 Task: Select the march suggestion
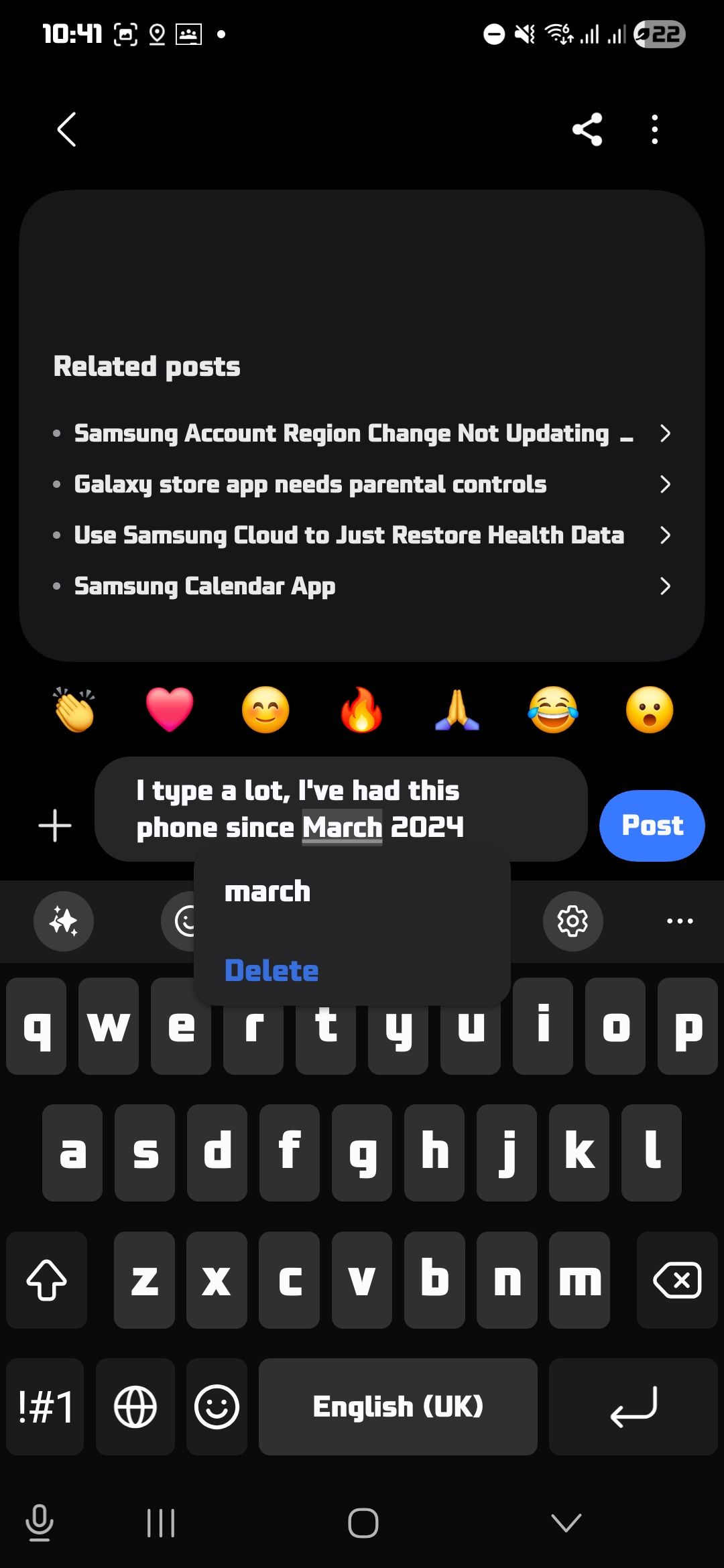click(x=267, y=891)
